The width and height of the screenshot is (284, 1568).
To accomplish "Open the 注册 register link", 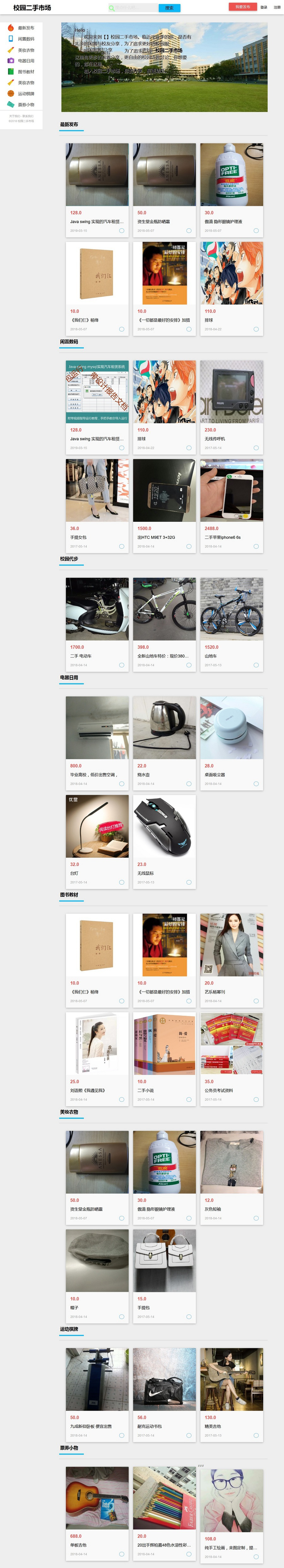I will click(x=277, y=7).
